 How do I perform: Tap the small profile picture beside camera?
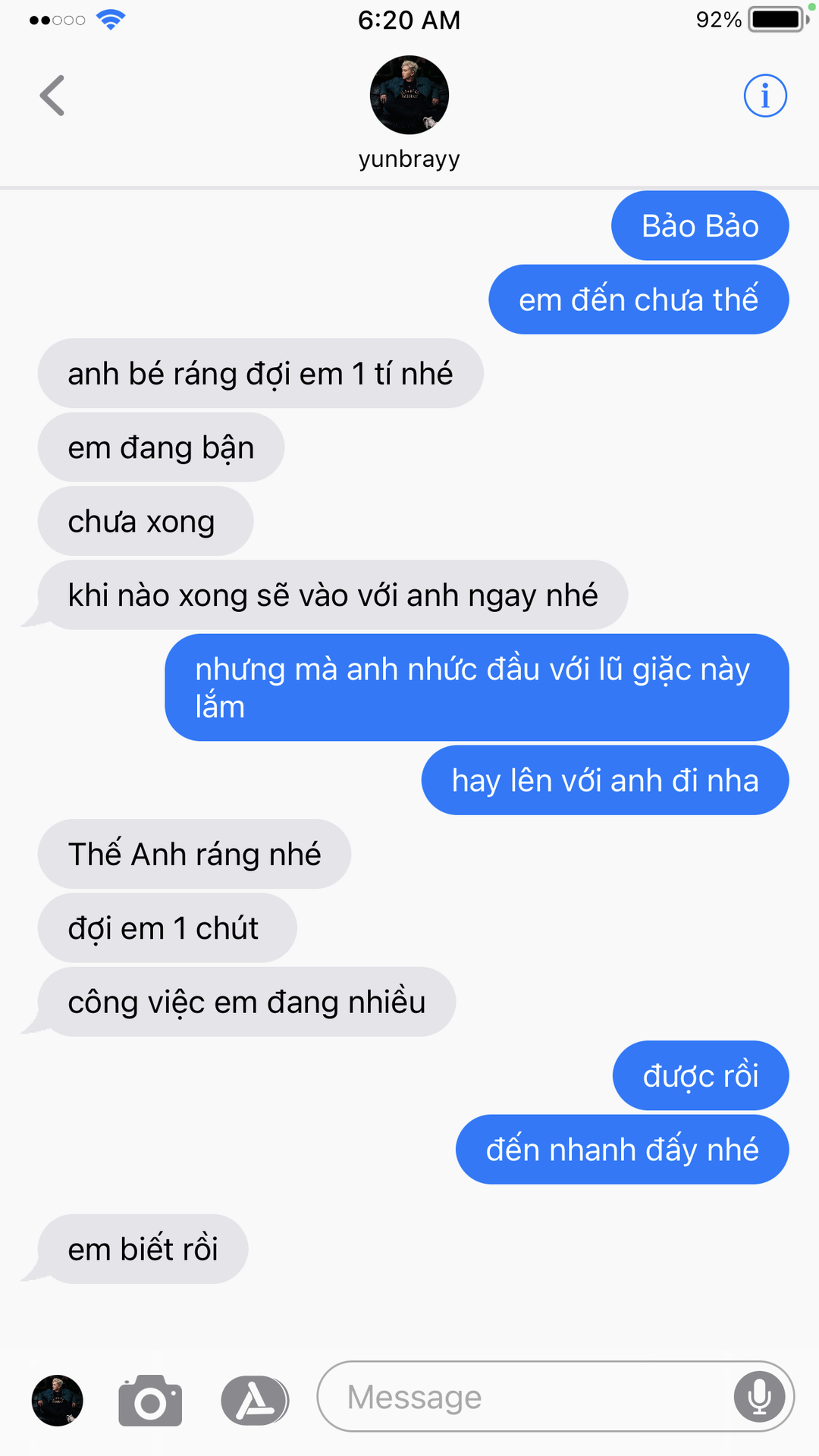pos(58,1400)
